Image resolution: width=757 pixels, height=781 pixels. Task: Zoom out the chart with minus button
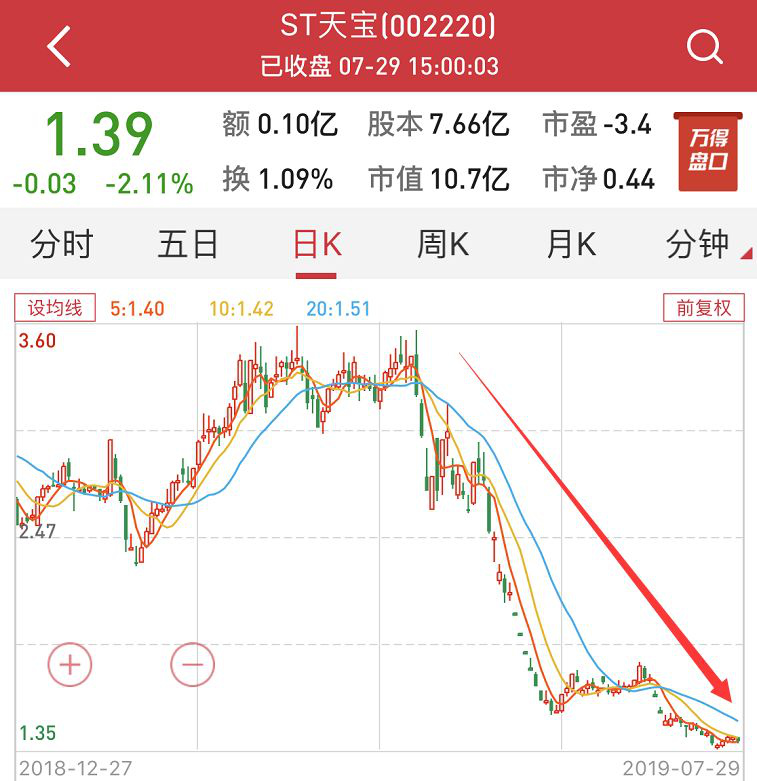192,663
